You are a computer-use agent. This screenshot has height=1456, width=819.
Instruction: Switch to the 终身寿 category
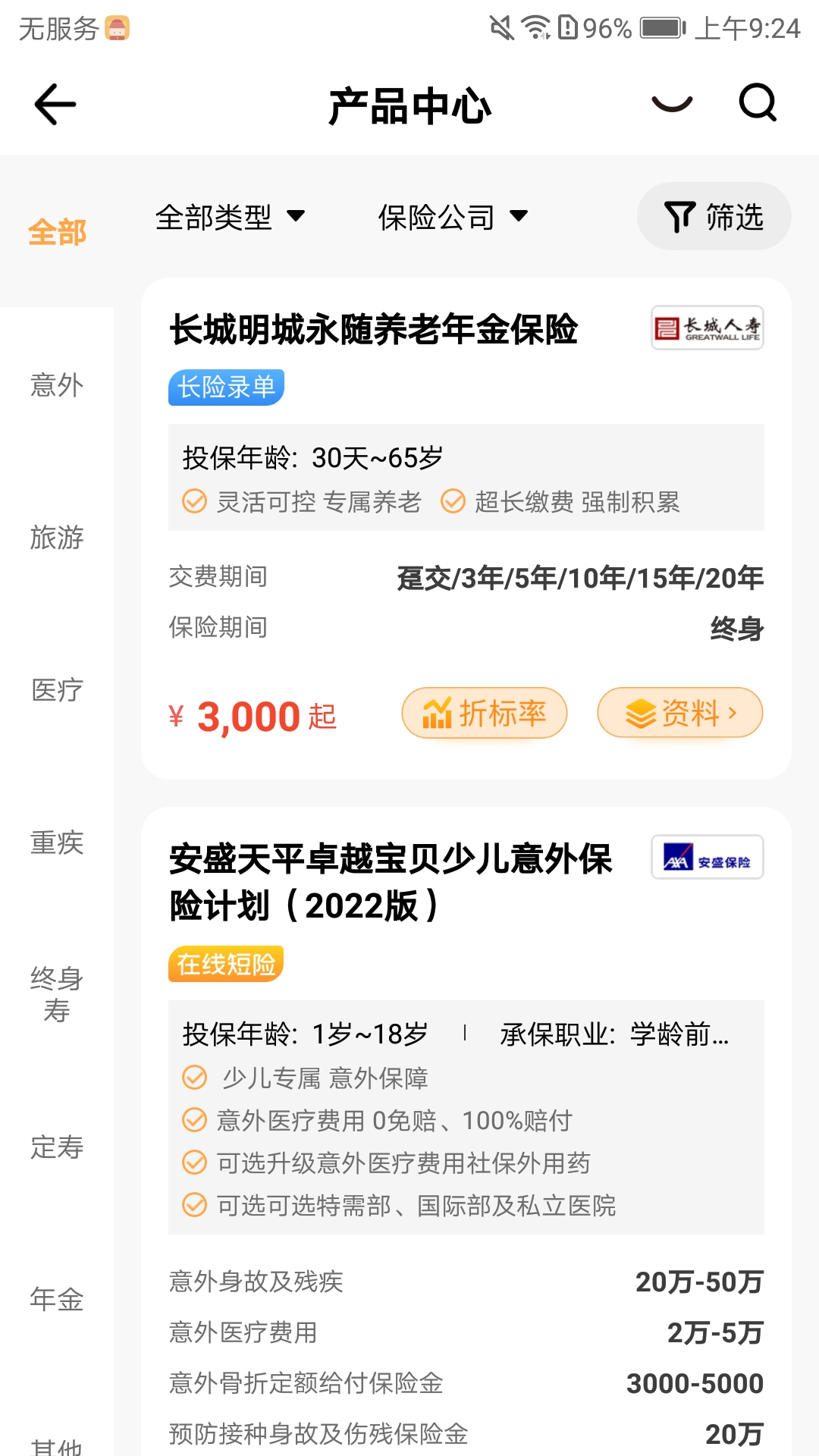(57, 994)
